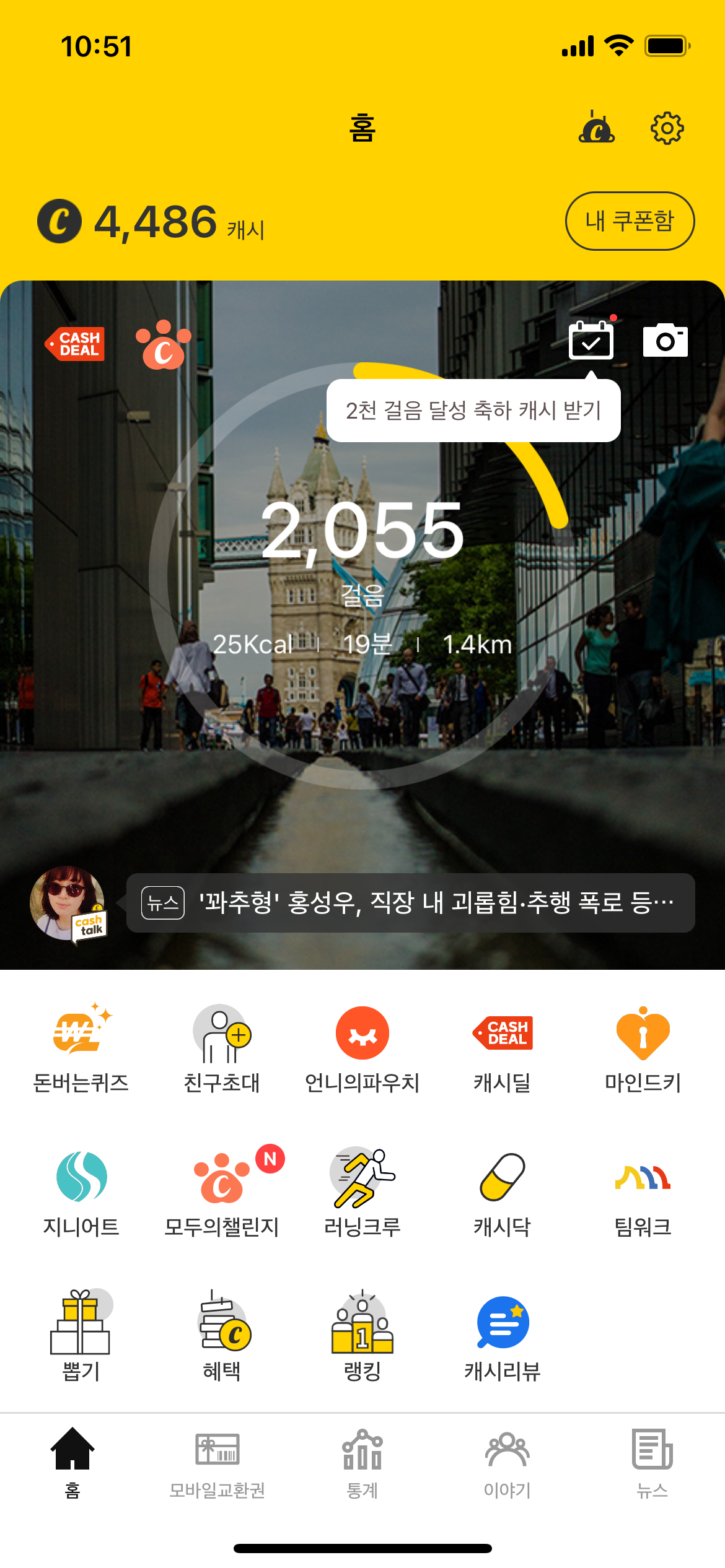Claim 2천 걸음 달성 축하 캐시 받기
Screen dimensions: 725x1568
tap(473, 410)
